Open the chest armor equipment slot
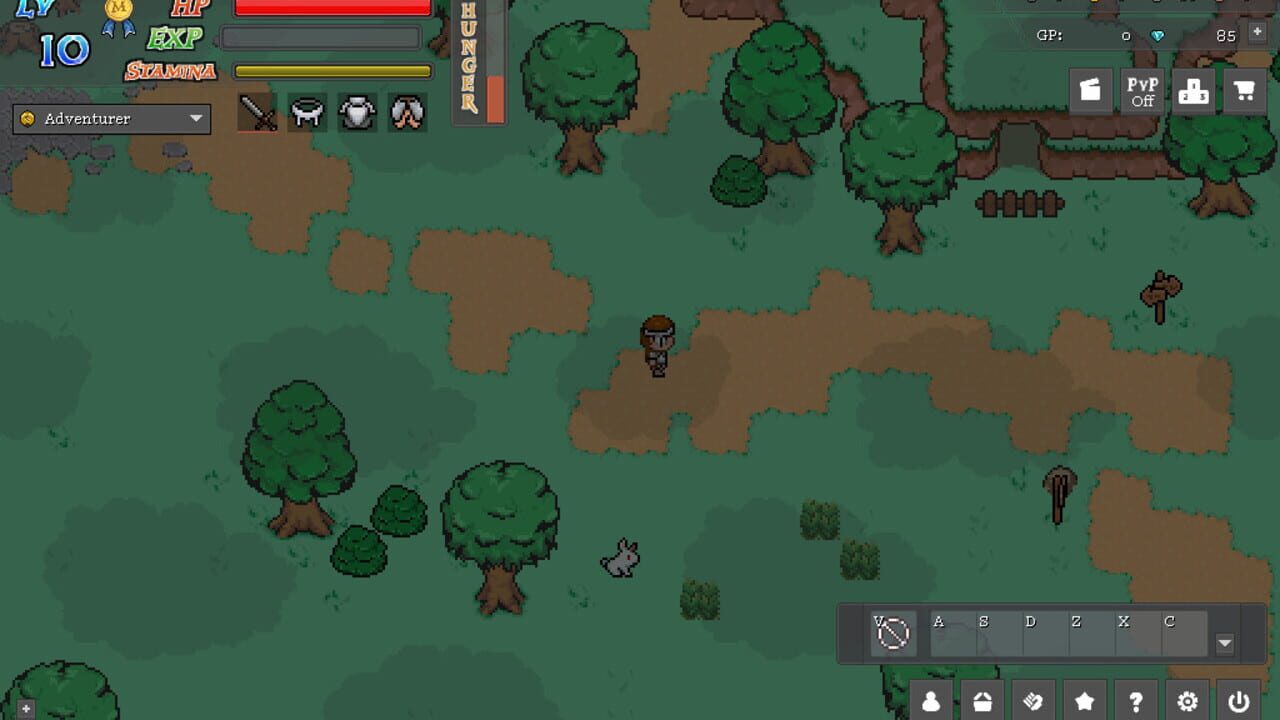Viewport: 1280px width, 720px height. tap(357, 112)
